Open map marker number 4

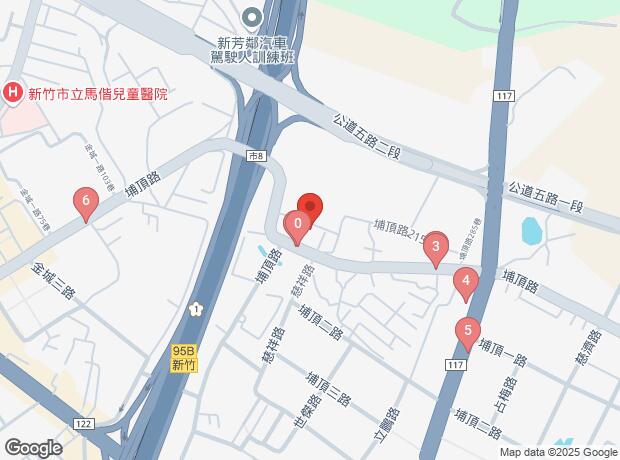pos(466,284)
